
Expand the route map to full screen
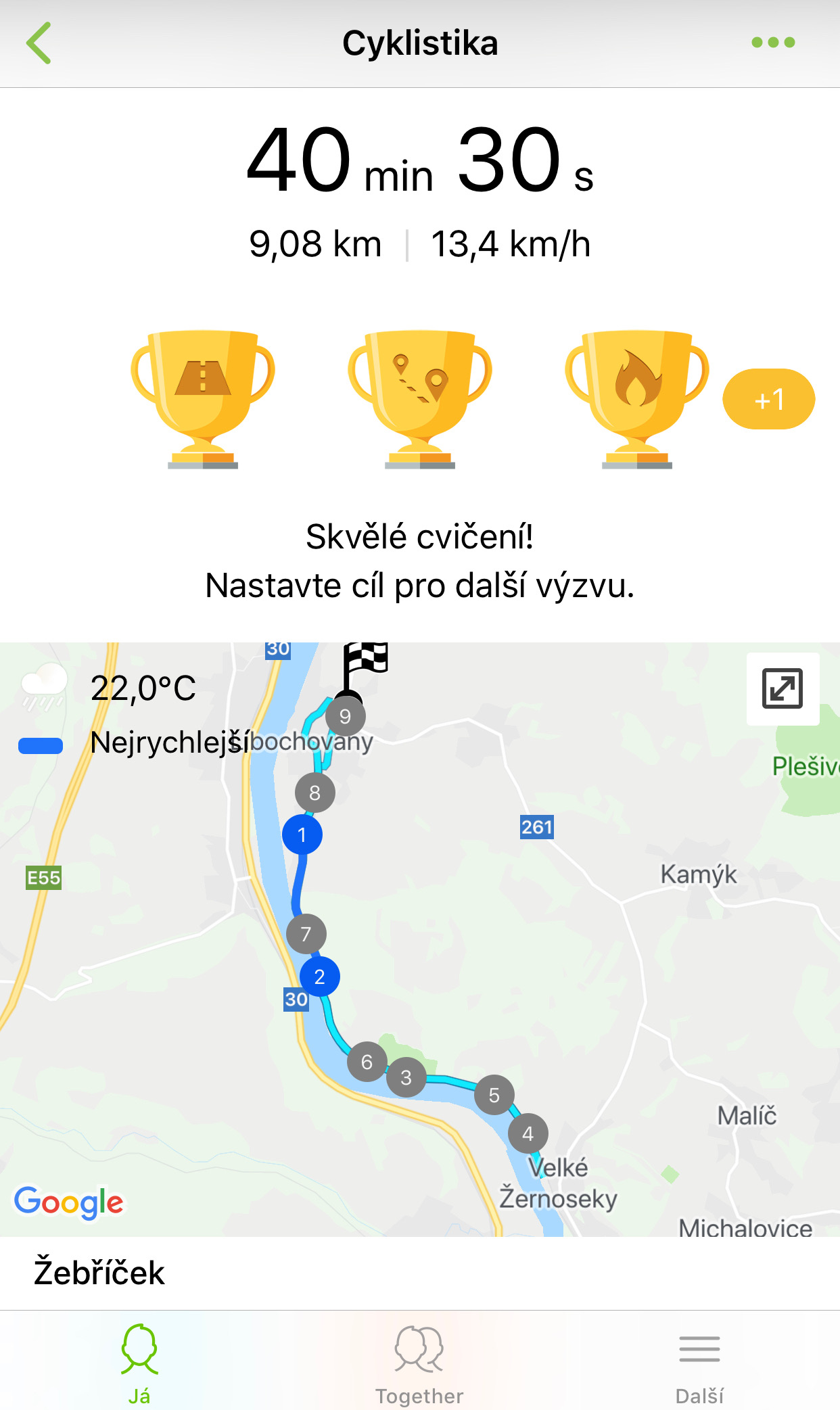(783, 688)
